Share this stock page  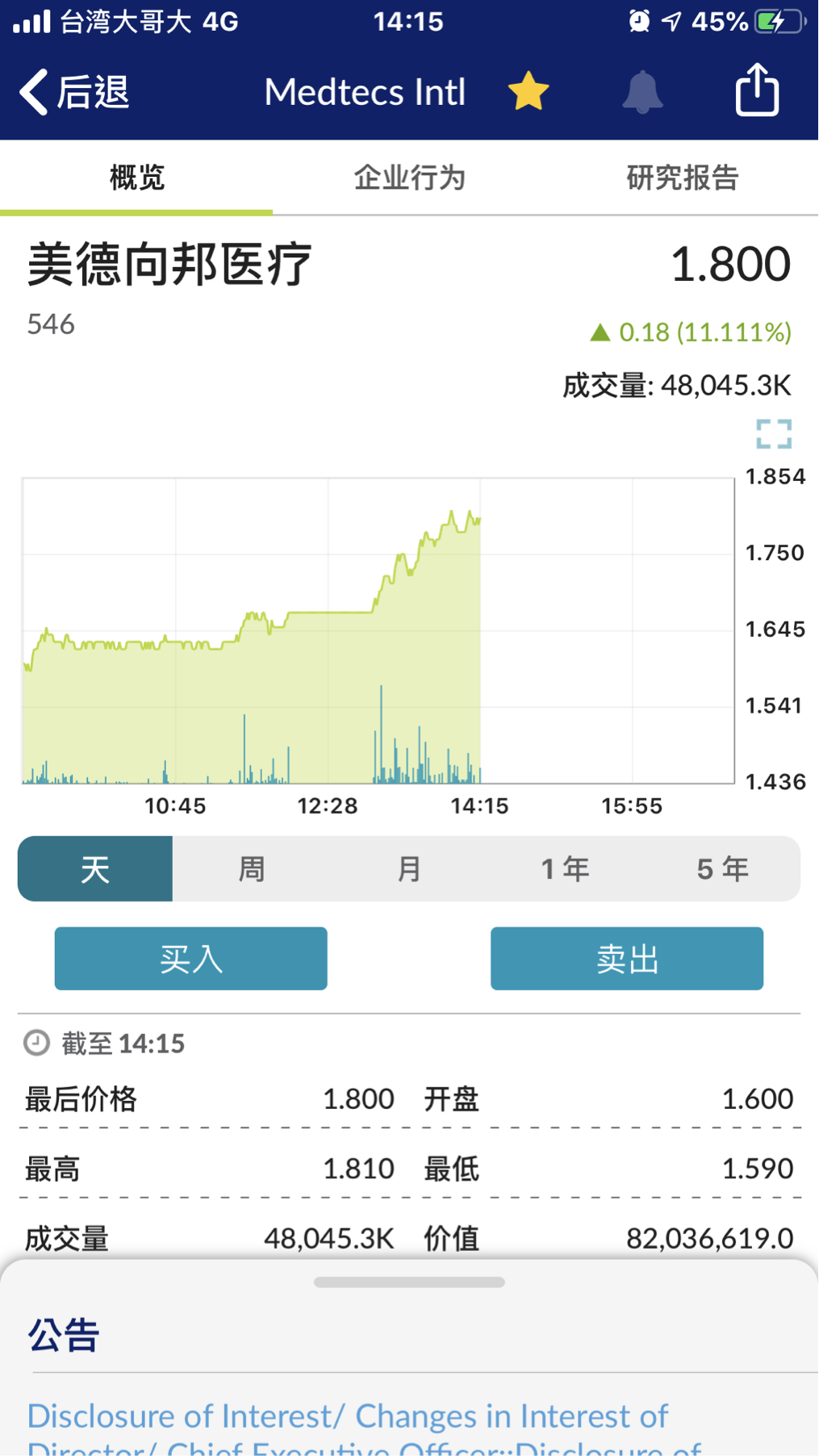[757, 90]
